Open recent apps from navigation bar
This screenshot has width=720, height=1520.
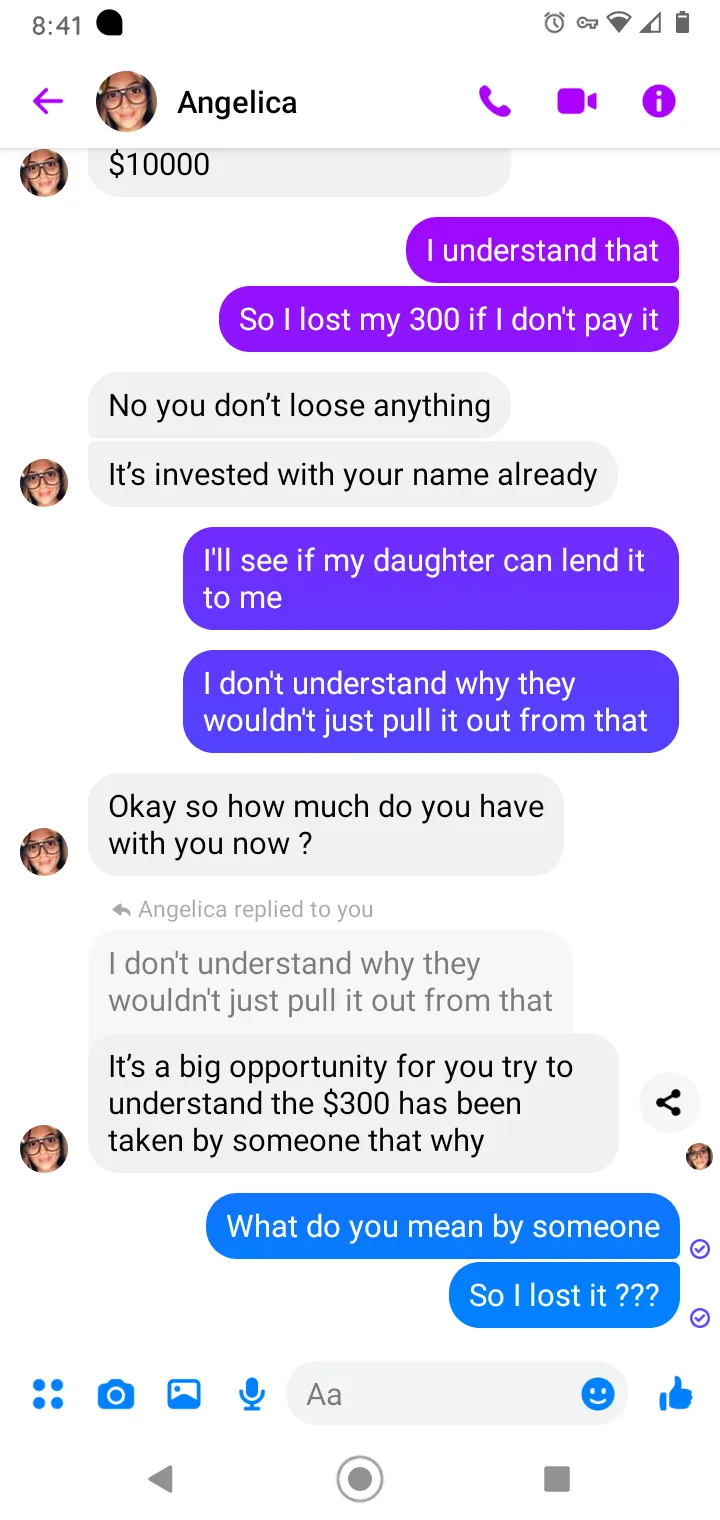(556, 1478)
